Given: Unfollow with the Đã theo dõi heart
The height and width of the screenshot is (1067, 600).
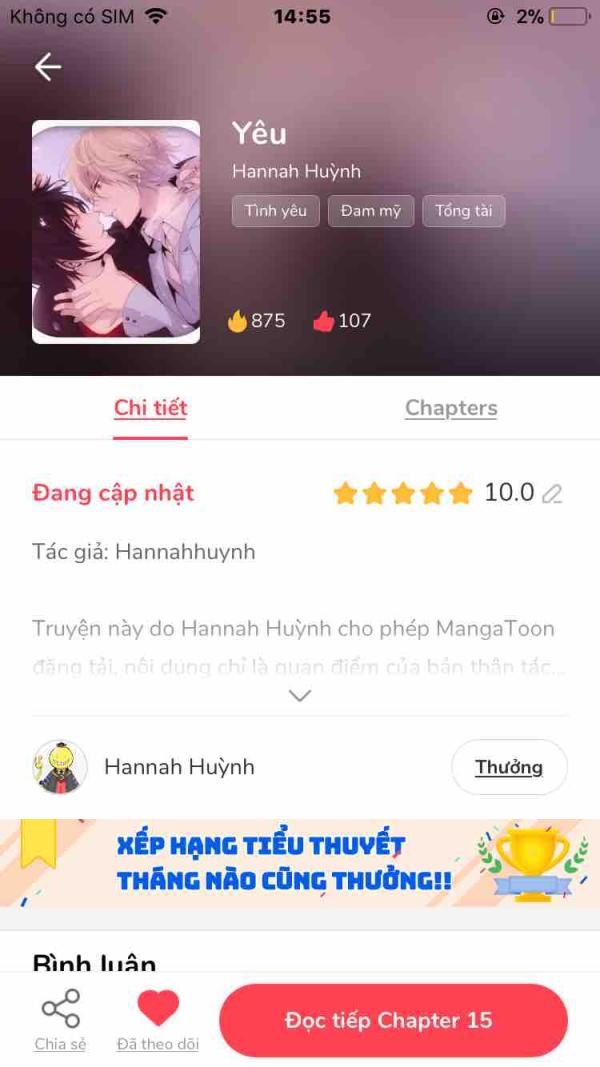Looking at the screenshot, I should [x=158, y=1020].
